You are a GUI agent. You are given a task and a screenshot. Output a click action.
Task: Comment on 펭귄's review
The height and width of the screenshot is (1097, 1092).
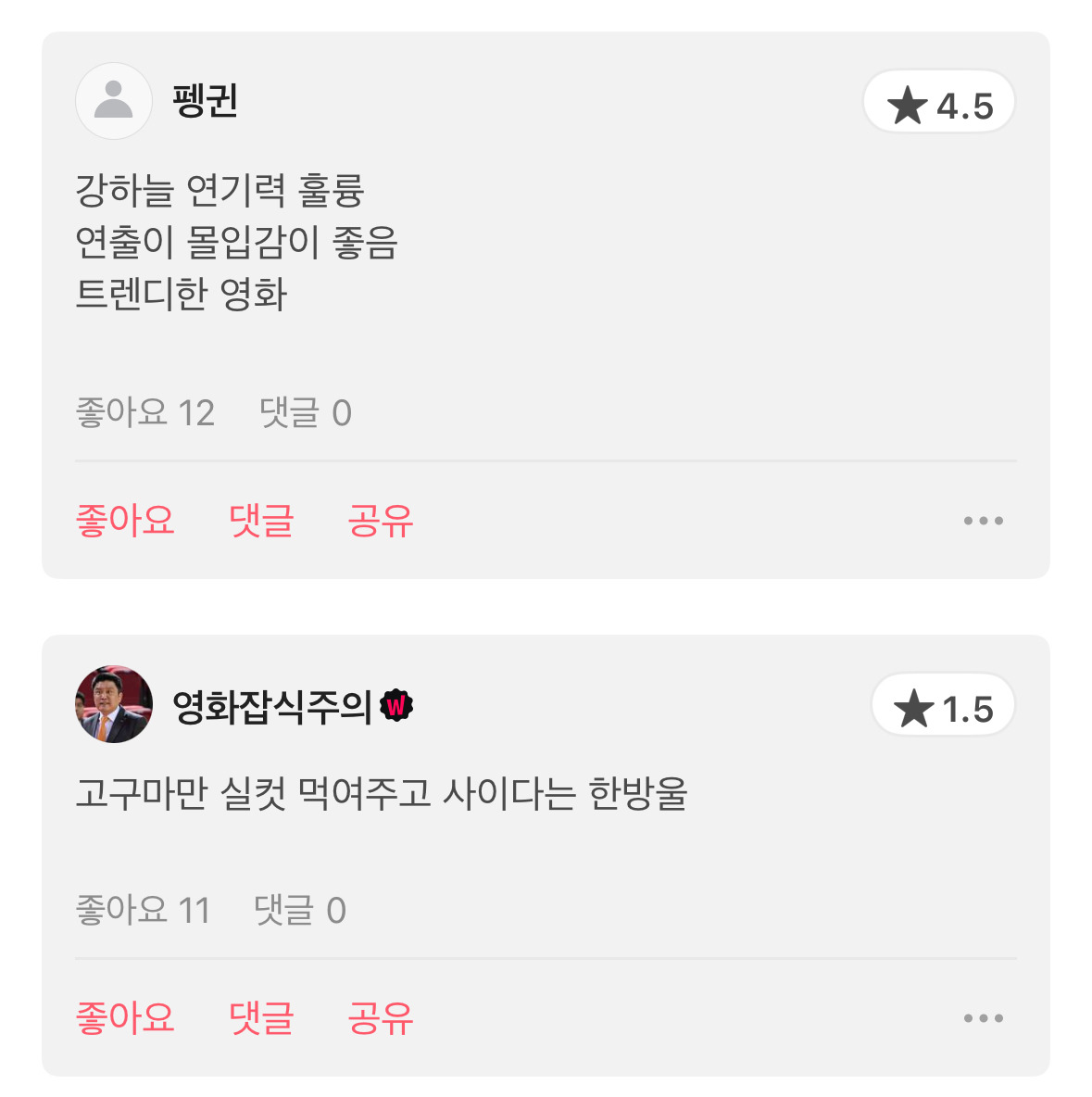click(x=261, y=520)
